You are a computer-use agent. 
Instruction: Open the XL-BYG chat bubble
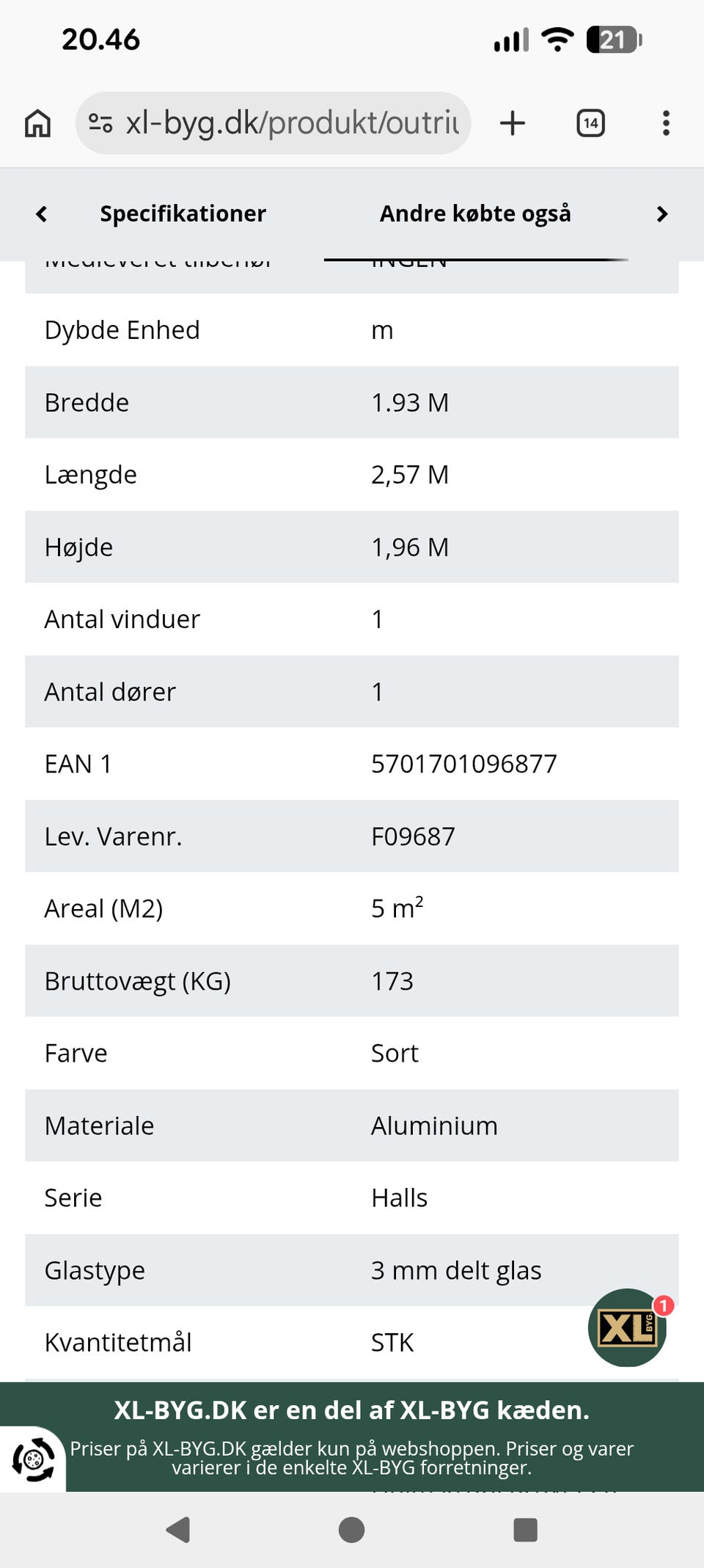coord(628,1327)
